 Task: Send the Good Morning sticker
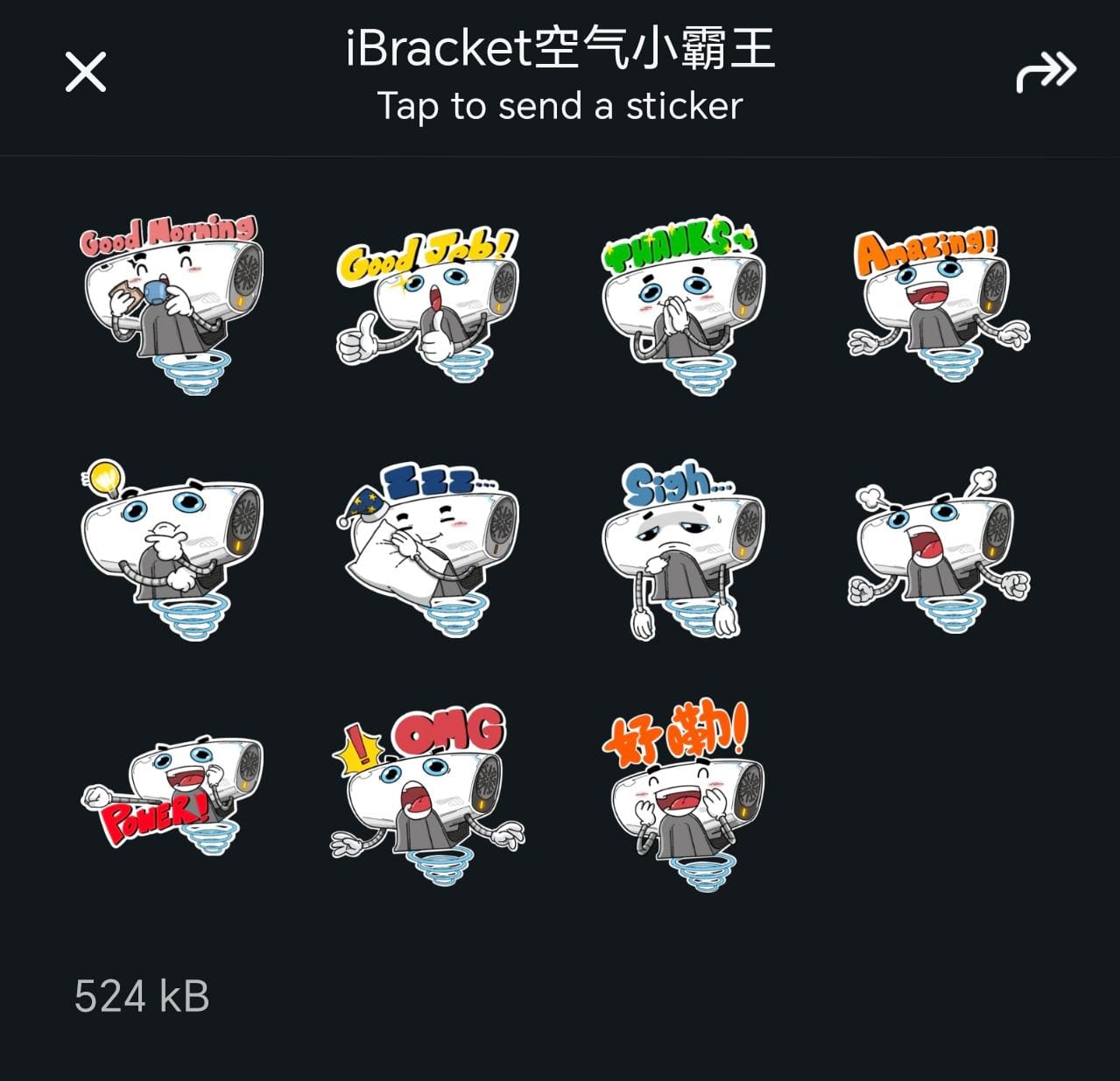172,303
